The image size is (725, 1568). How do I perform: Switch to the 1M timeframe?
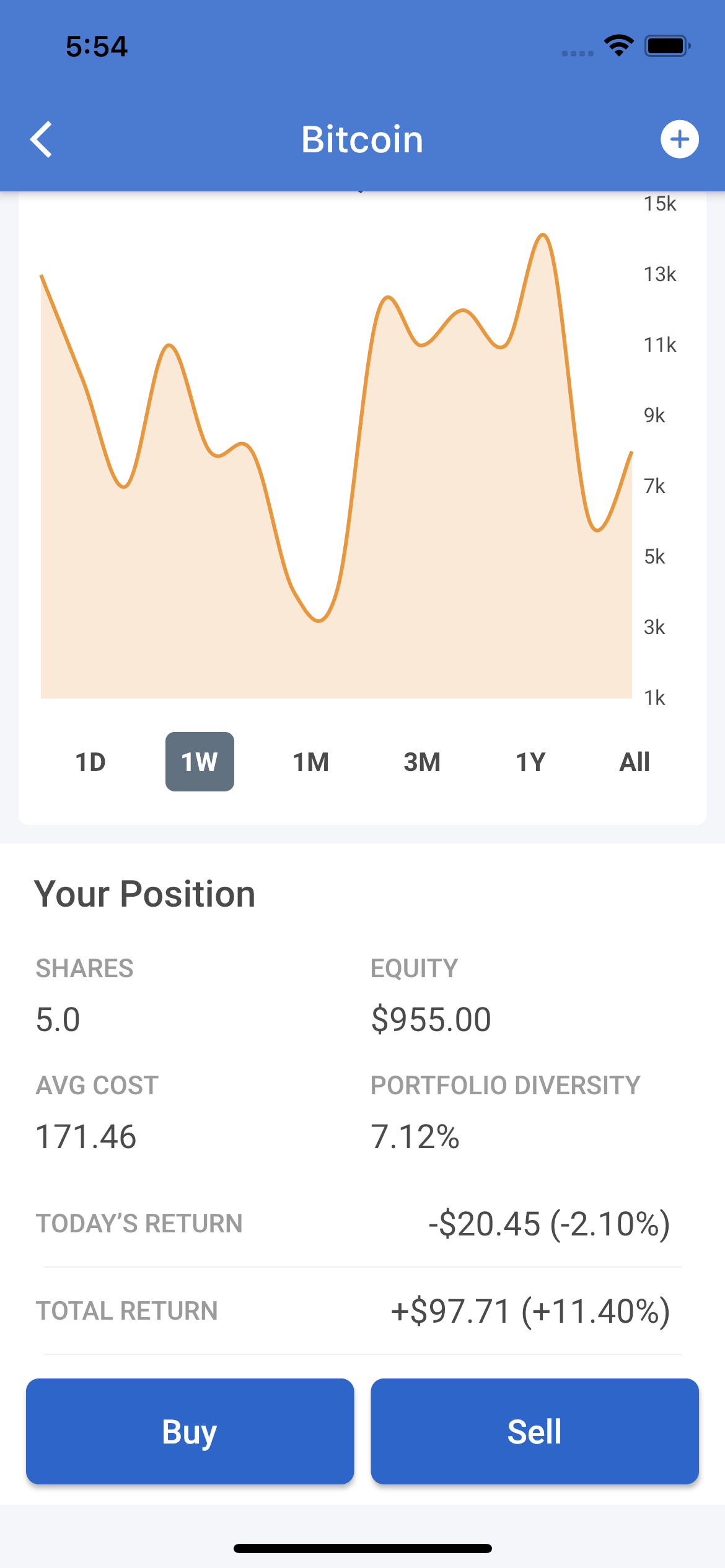coord(311,761)
